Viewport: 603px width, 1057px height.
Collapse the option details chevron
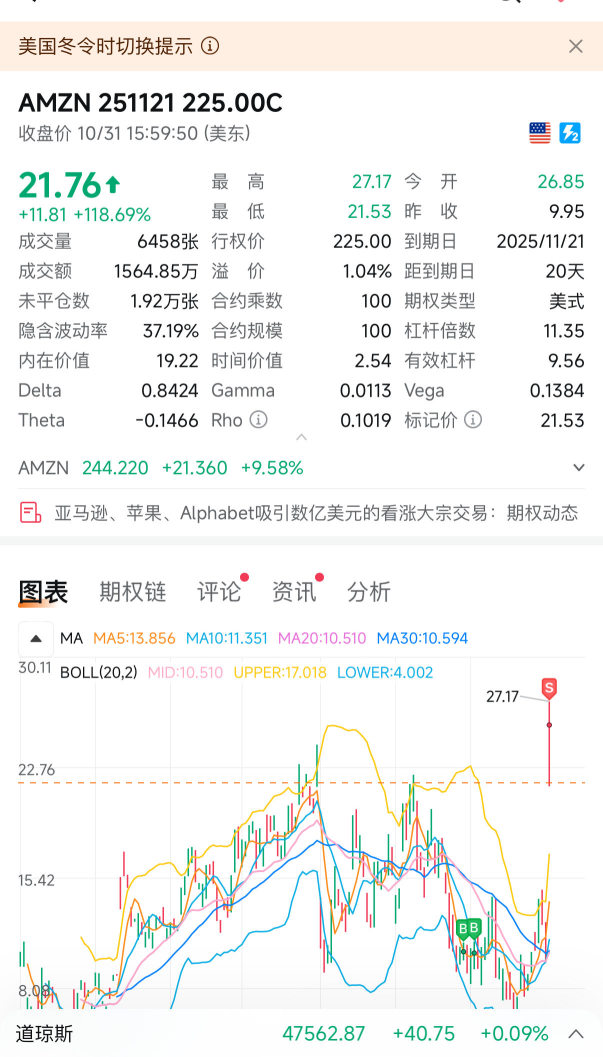(x=301, y=438)
